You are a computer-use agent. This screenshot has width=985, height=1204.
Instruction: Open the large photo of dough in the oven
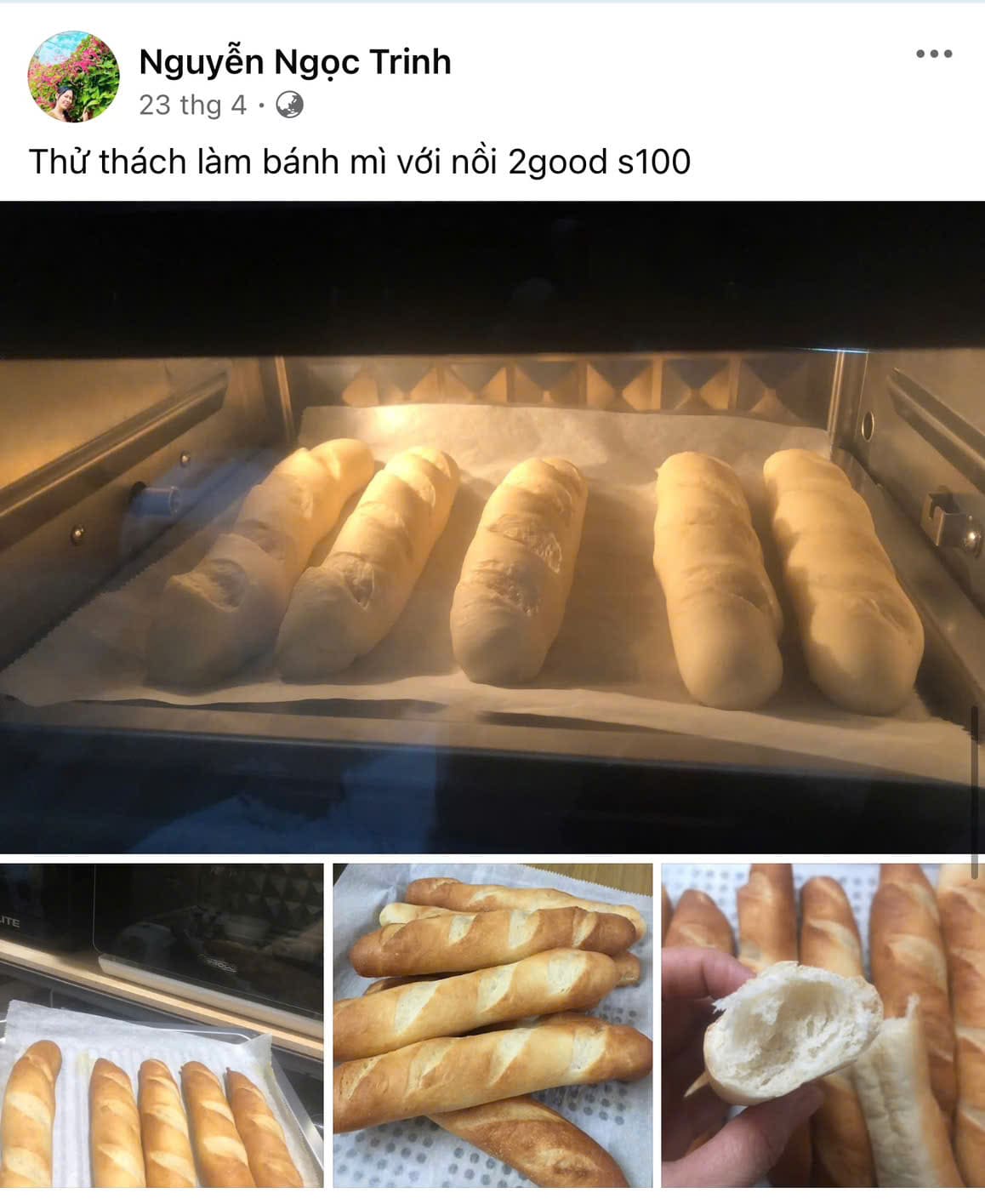[492, 528]
